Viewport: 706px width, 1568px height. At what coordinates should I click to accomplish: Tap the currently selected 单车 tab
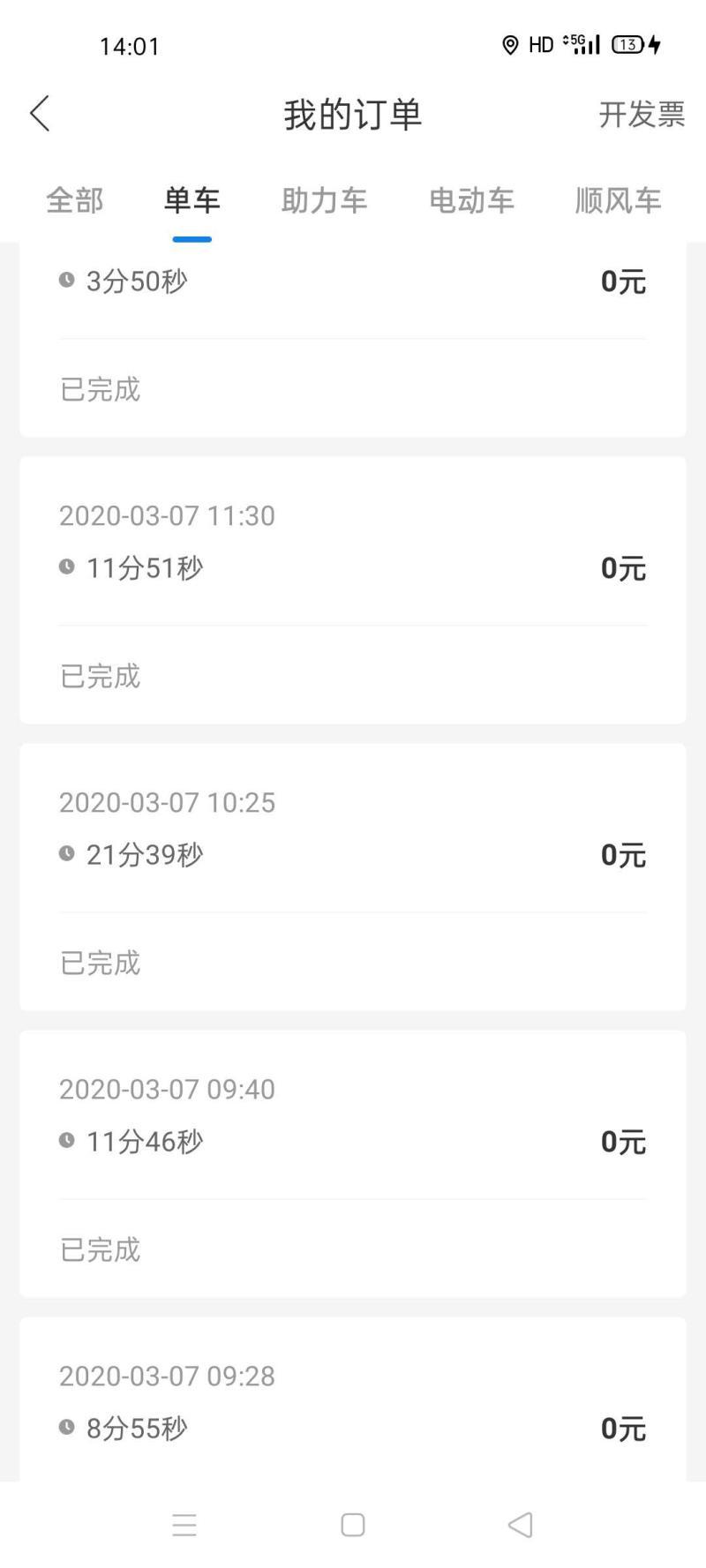point(192,200)
